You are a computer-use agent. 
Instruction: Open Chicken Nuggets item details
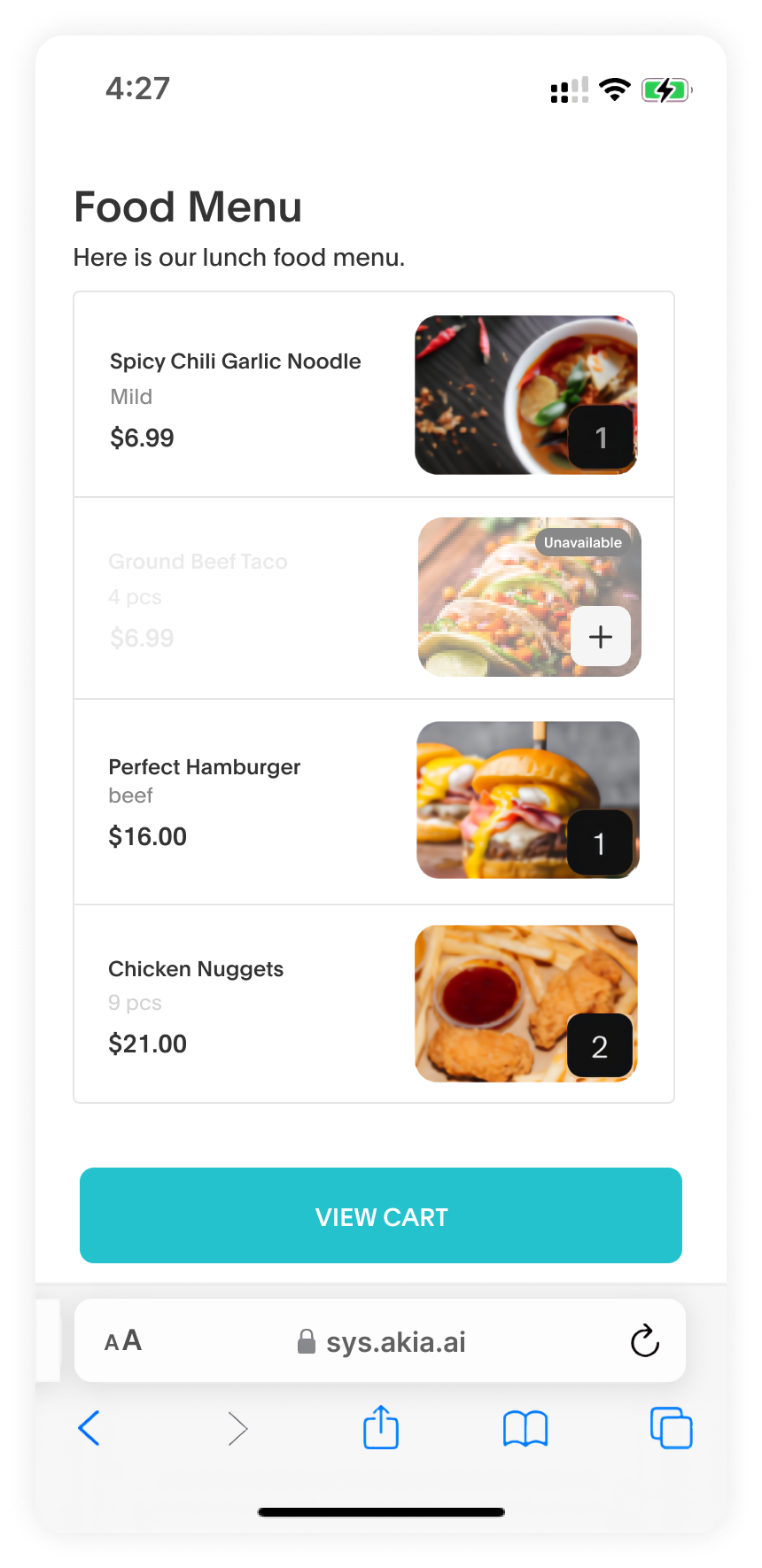coord(196,969)
